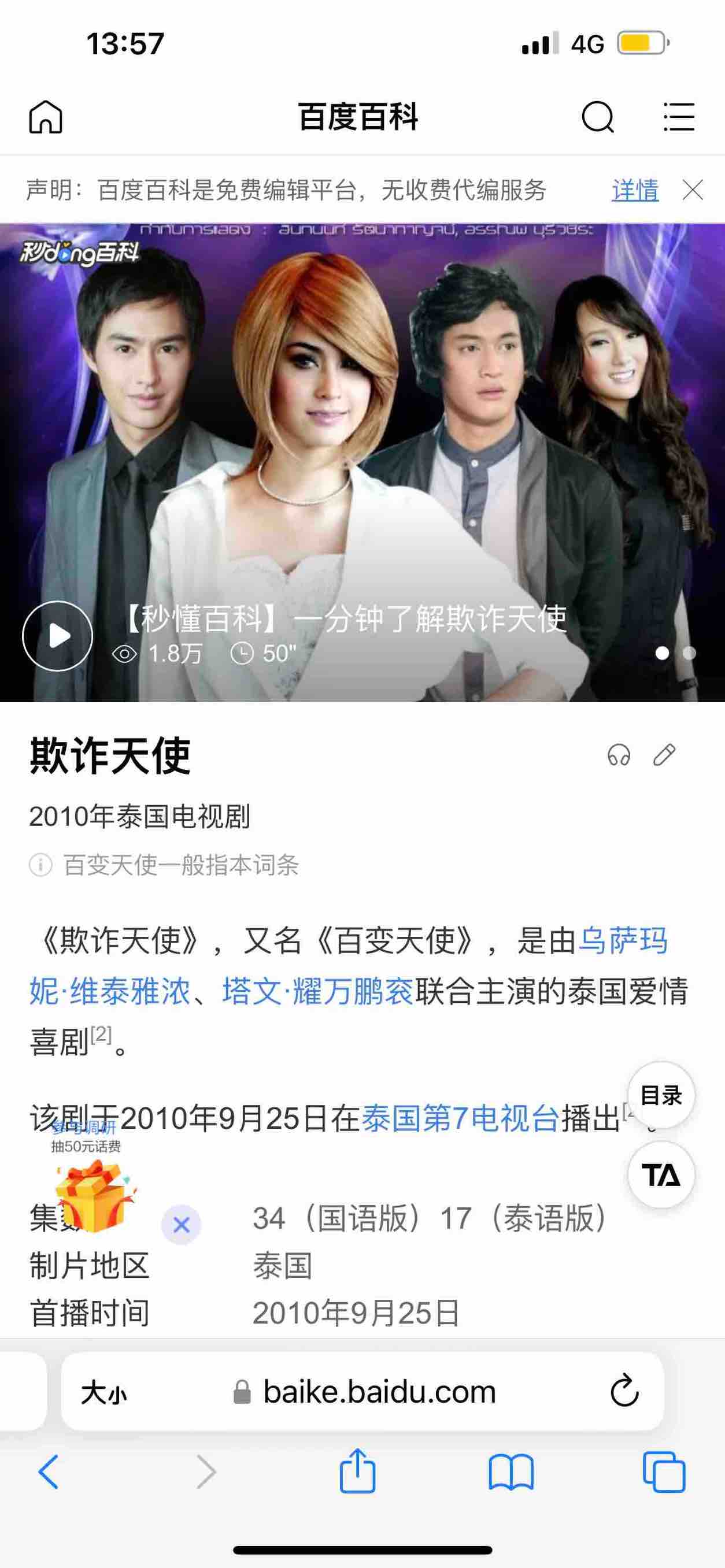This screenshot has width=725, height=1568.
Task: Close the gift box promo
Action: [182, 1225]
